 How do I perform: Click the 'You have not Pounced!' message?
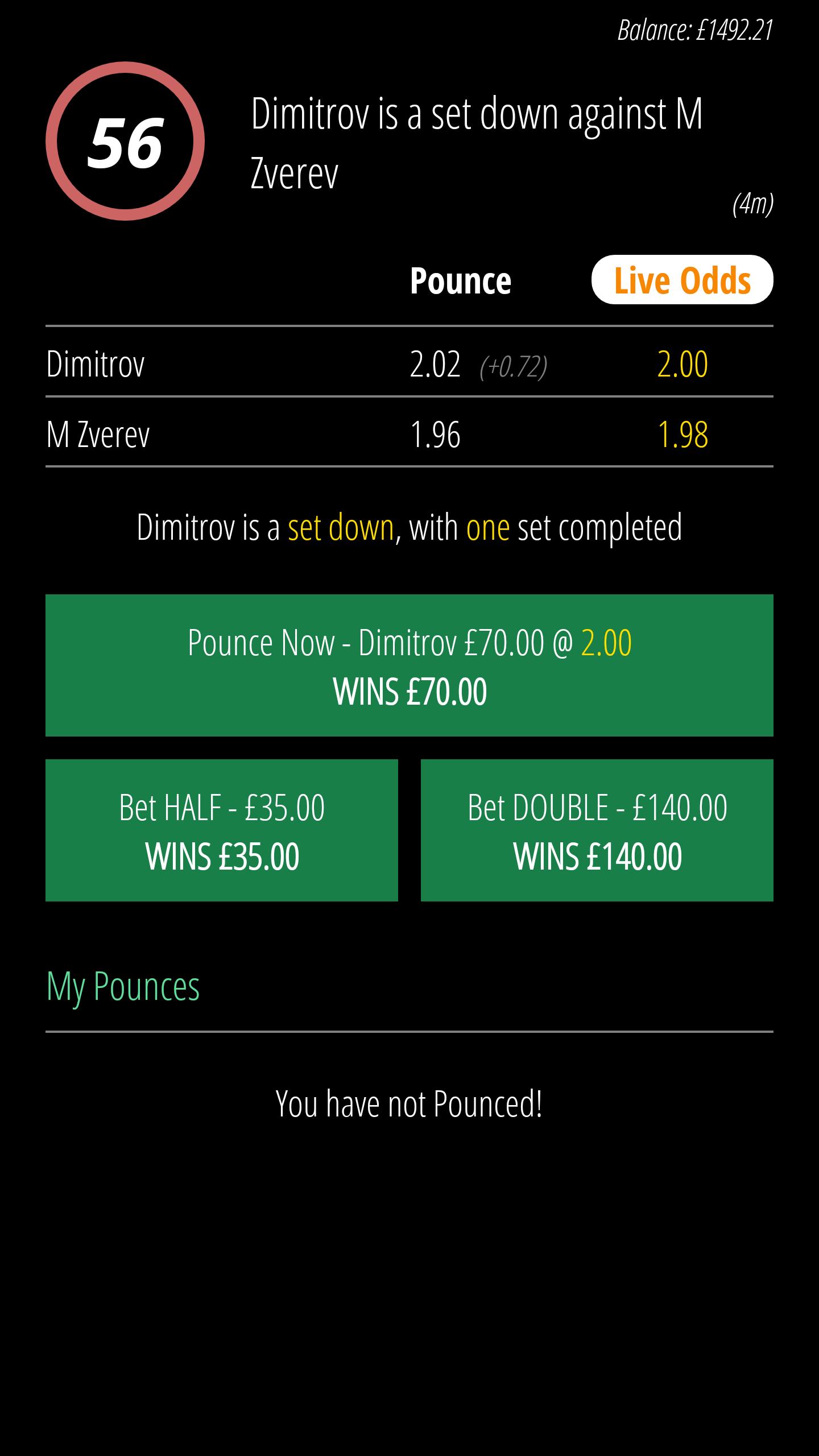409,1102
